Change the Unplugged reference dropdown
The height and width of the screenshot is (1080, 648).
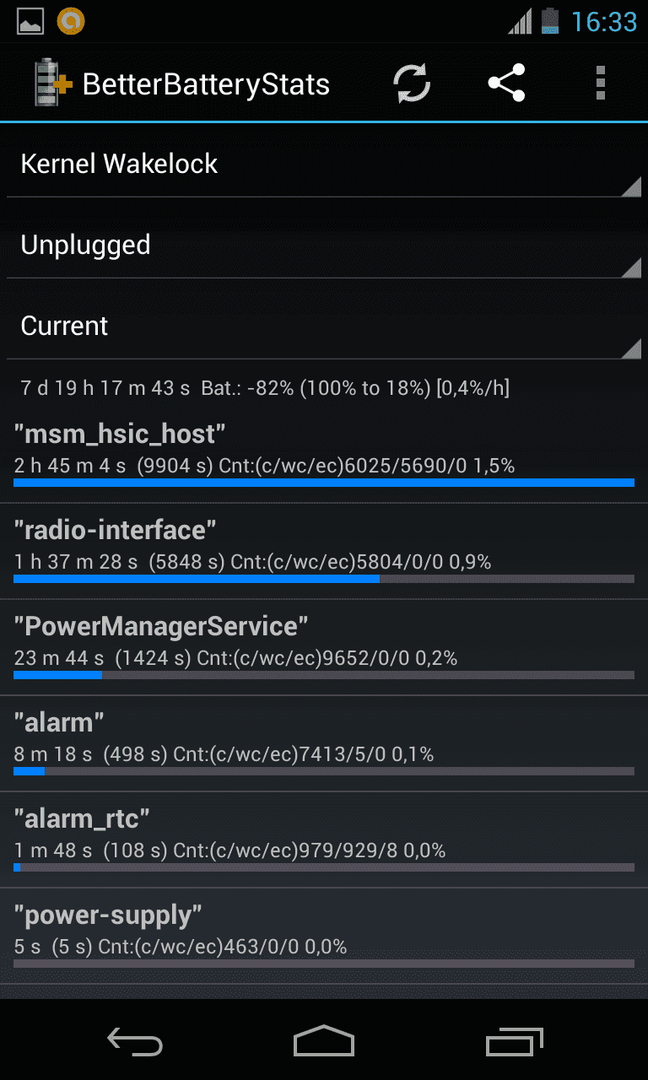pyautogui.click(x=324, y=246)
